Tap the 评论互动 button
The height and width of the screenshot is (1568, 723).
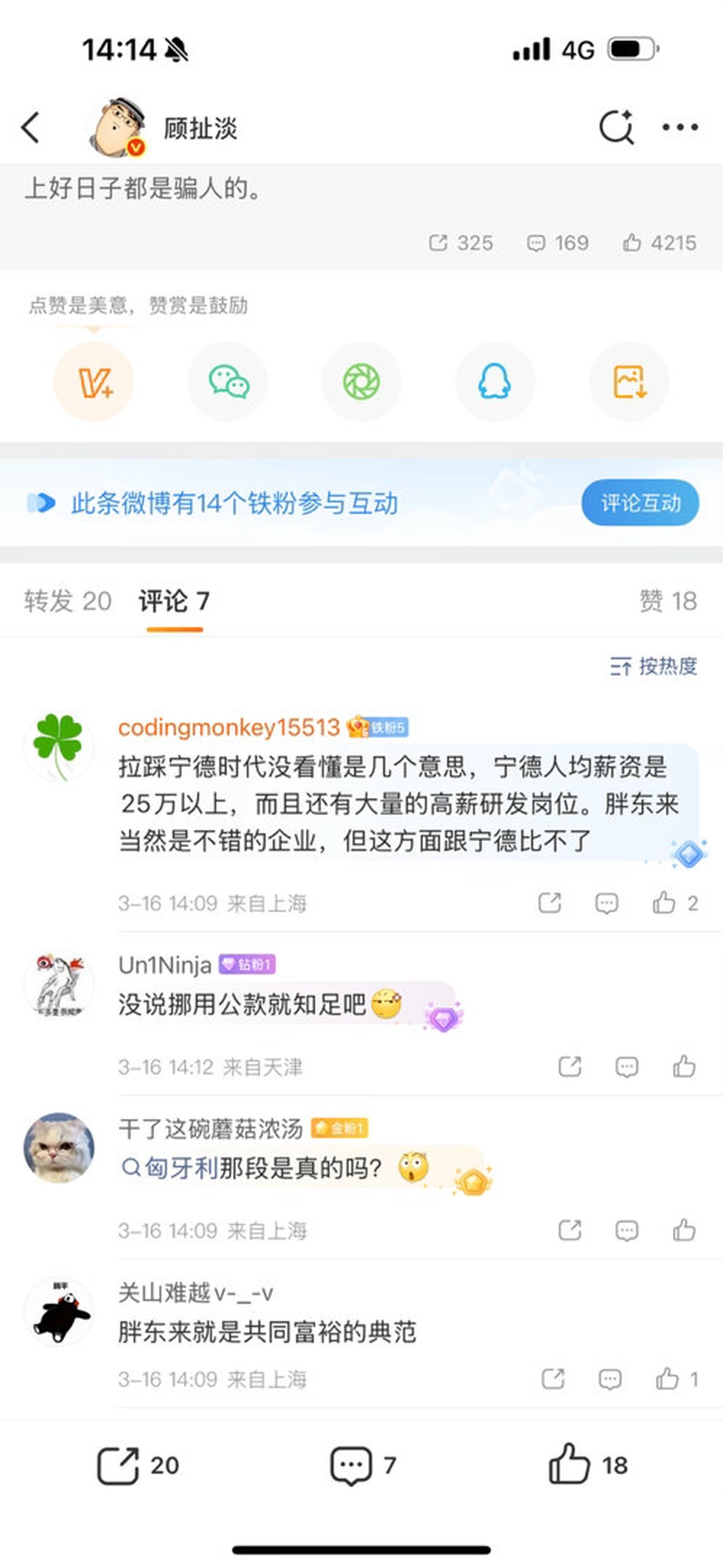click(x=640, y=503)
